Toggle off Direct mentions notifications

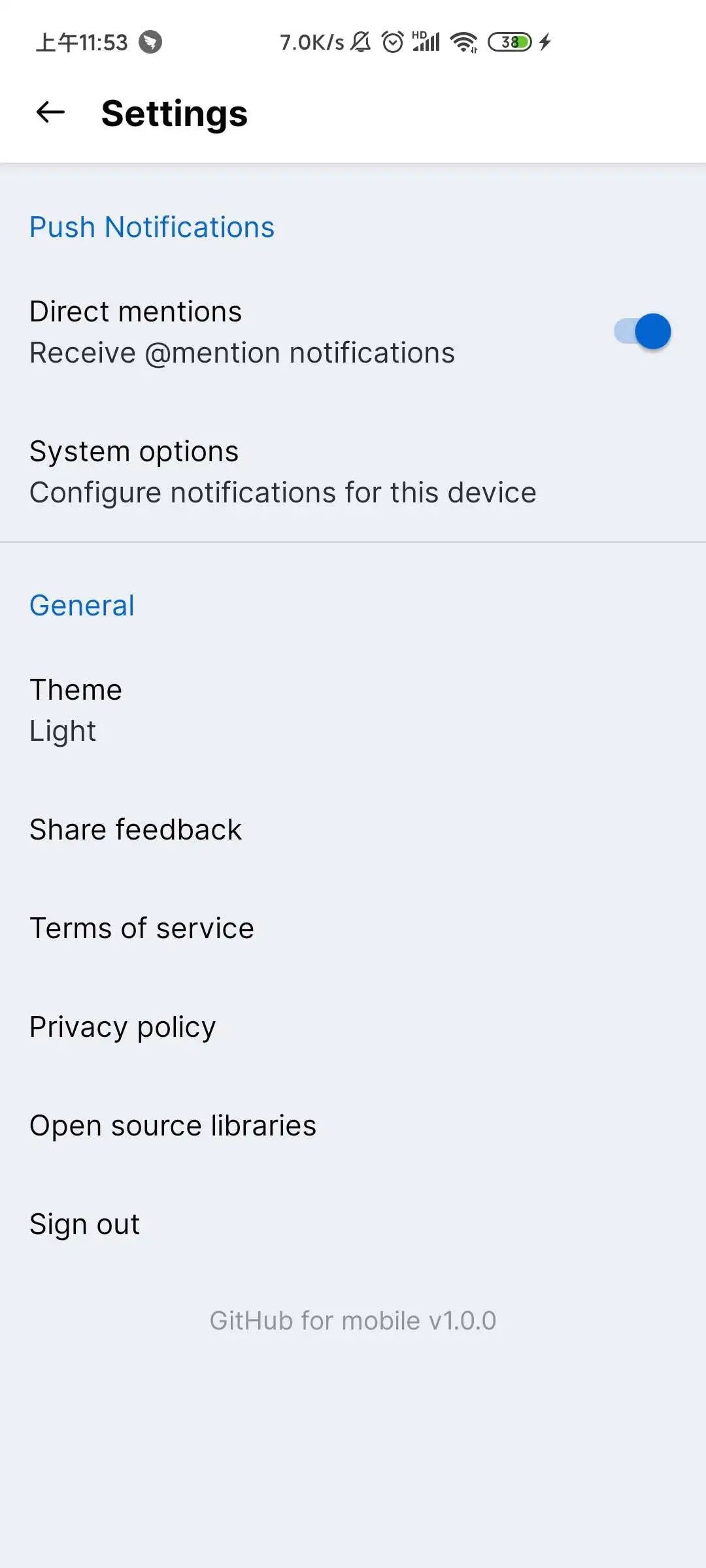pyautogui.click(x=642, y=332)
